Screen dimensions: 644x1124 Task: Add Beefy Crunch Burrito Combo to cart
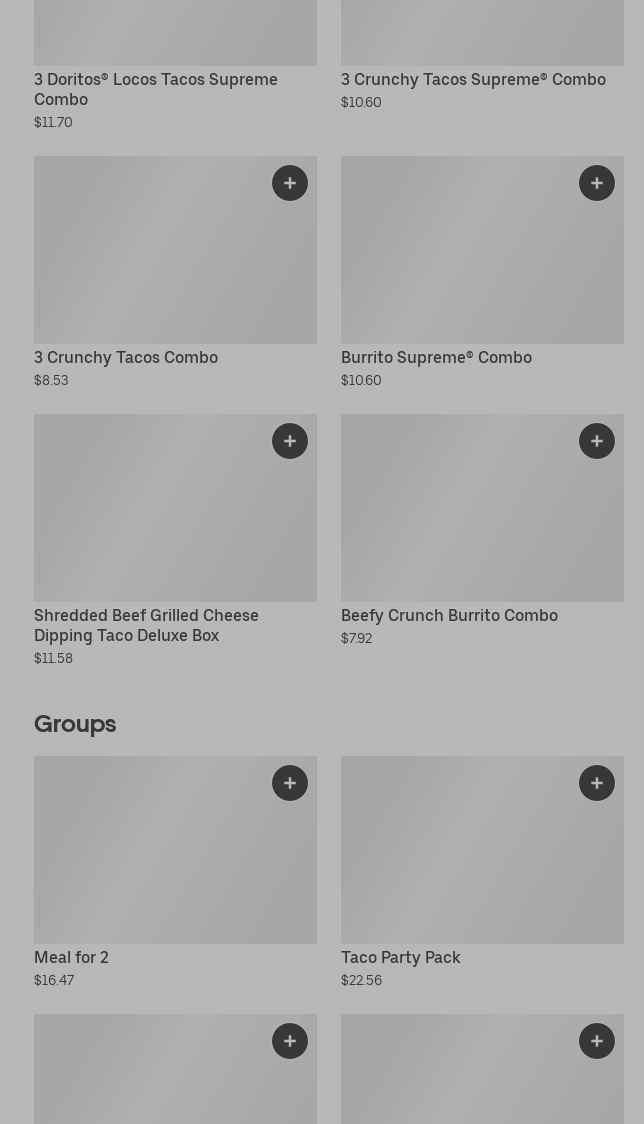(597, 441)
